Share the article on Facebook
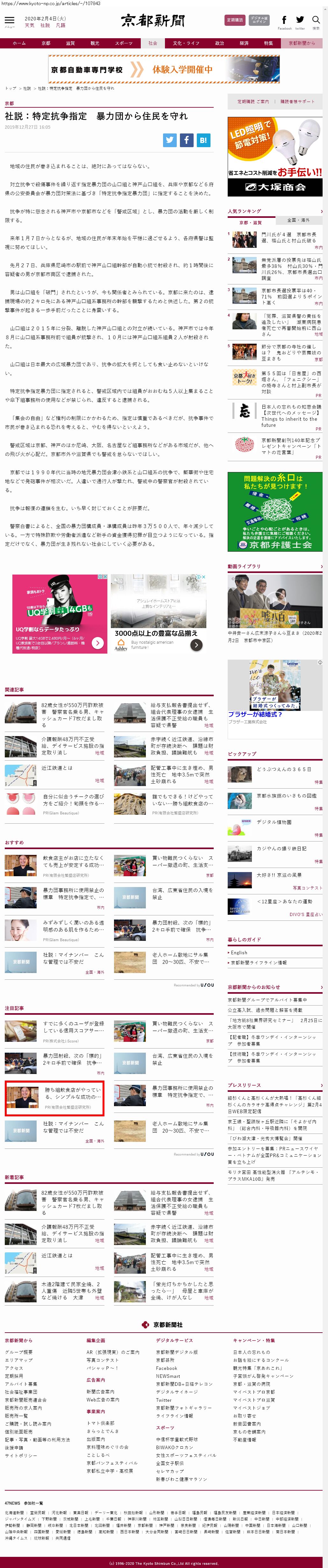This screenshot has height=1568, width=328. coord(186,140)
